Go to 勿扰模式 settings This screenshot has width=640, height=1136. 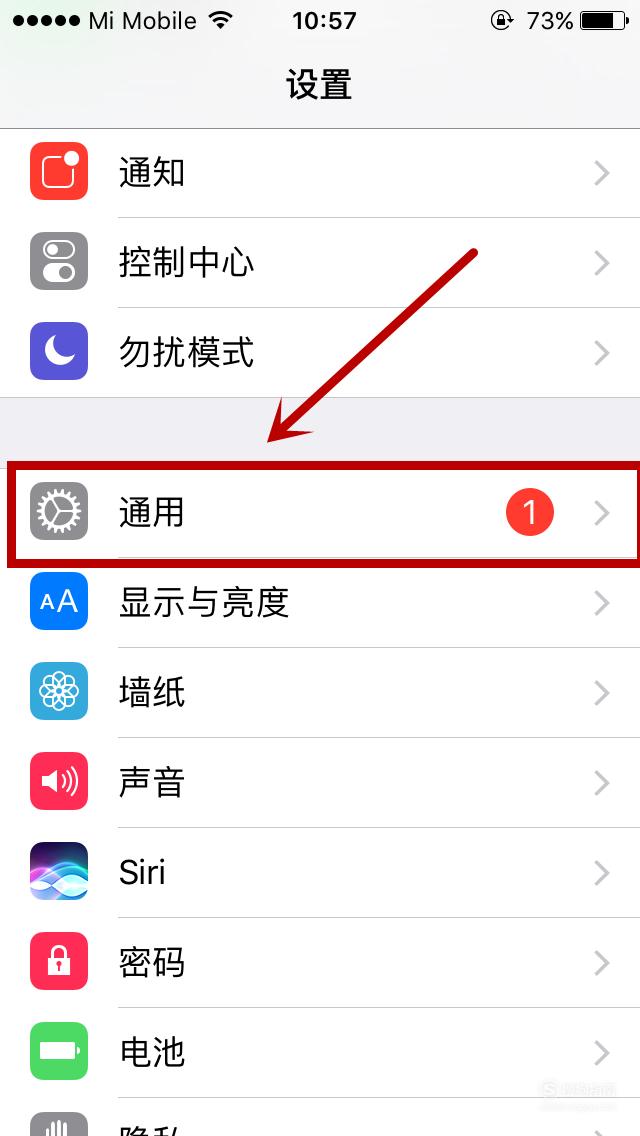click(x=320, y=352)
